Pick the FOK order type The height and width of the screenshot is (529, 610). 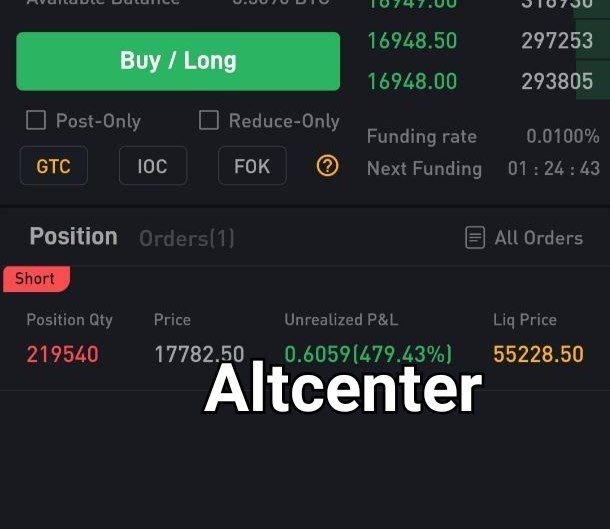point(252,166)
